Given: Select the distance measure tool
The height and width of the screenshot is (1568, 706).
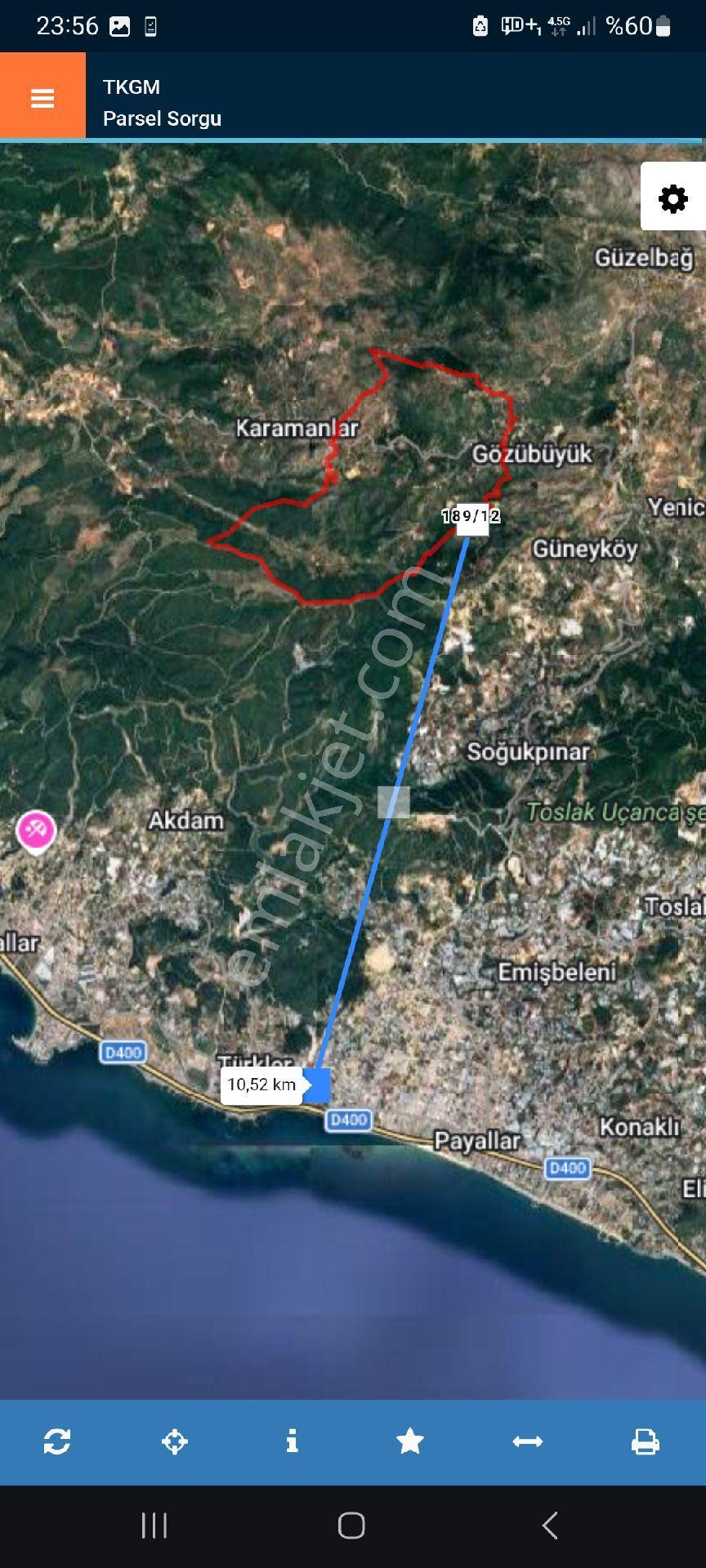Looking at the screenshot, I should (x=527, y=1442).
